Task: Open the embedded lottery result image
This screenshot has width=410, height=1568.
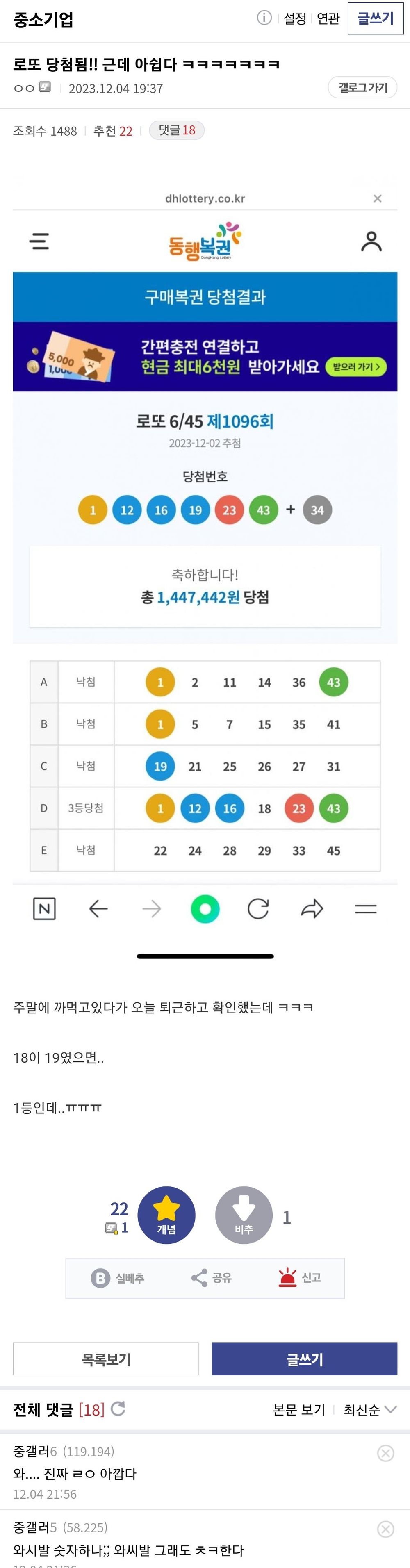Action: 205,548
